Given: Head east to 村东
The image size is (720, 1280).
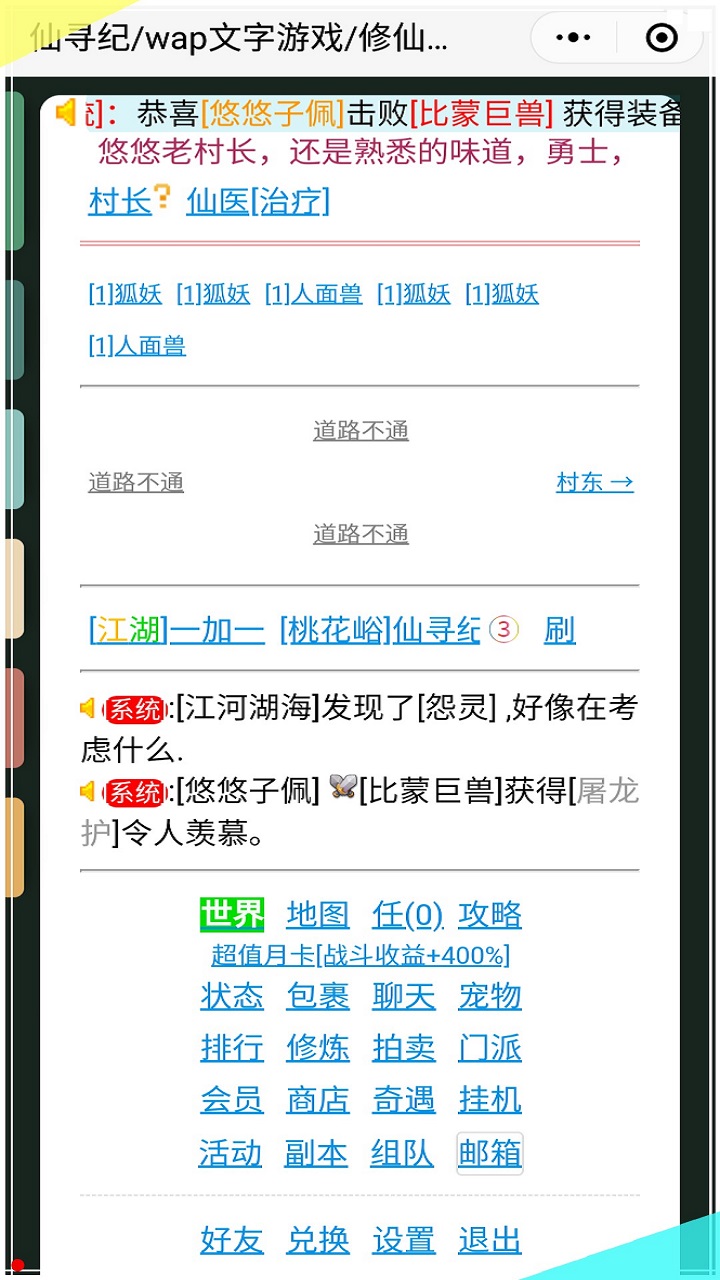Looking at the screenshot, I should pos(594,482).
